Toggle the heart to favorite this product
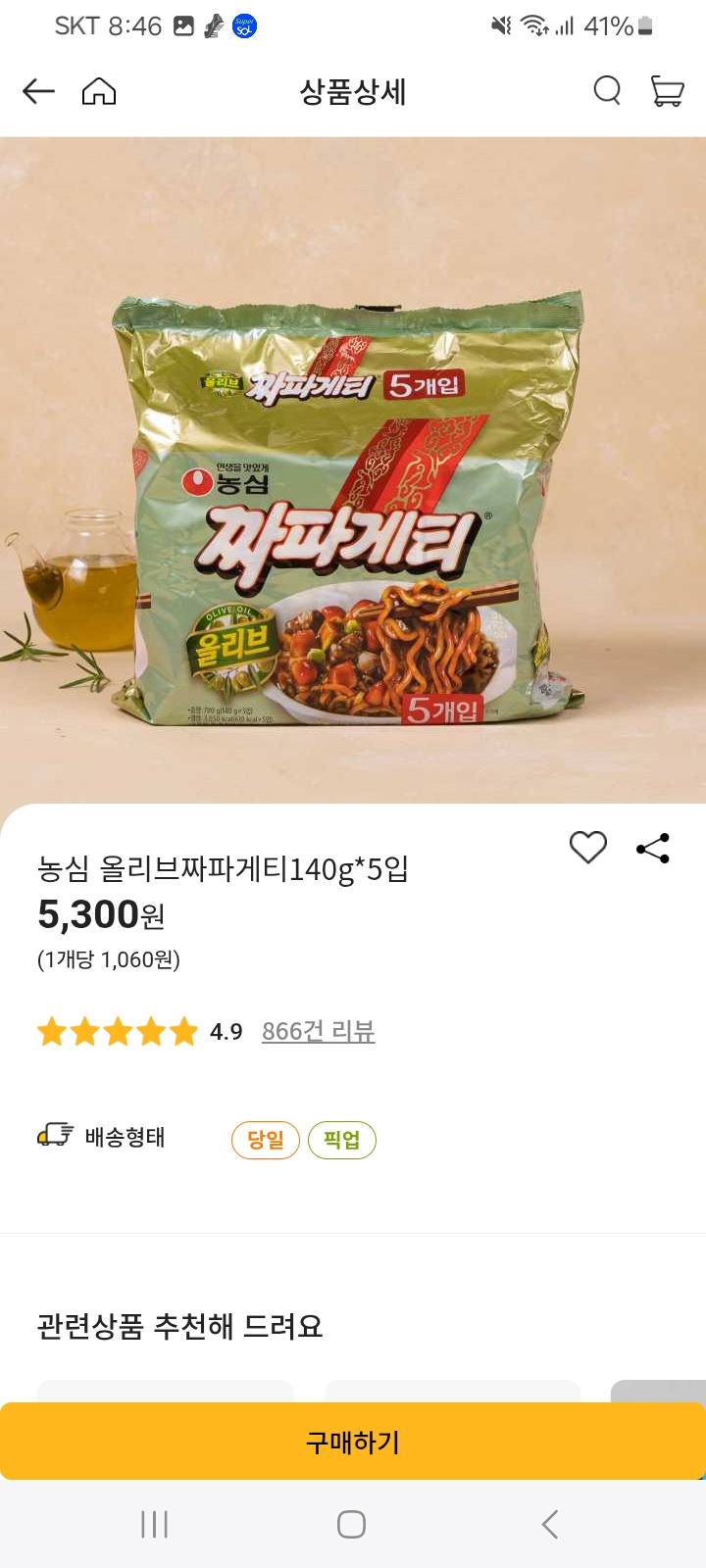The width and height of the screenshot is (706, 1568). [x=588, y=849]
